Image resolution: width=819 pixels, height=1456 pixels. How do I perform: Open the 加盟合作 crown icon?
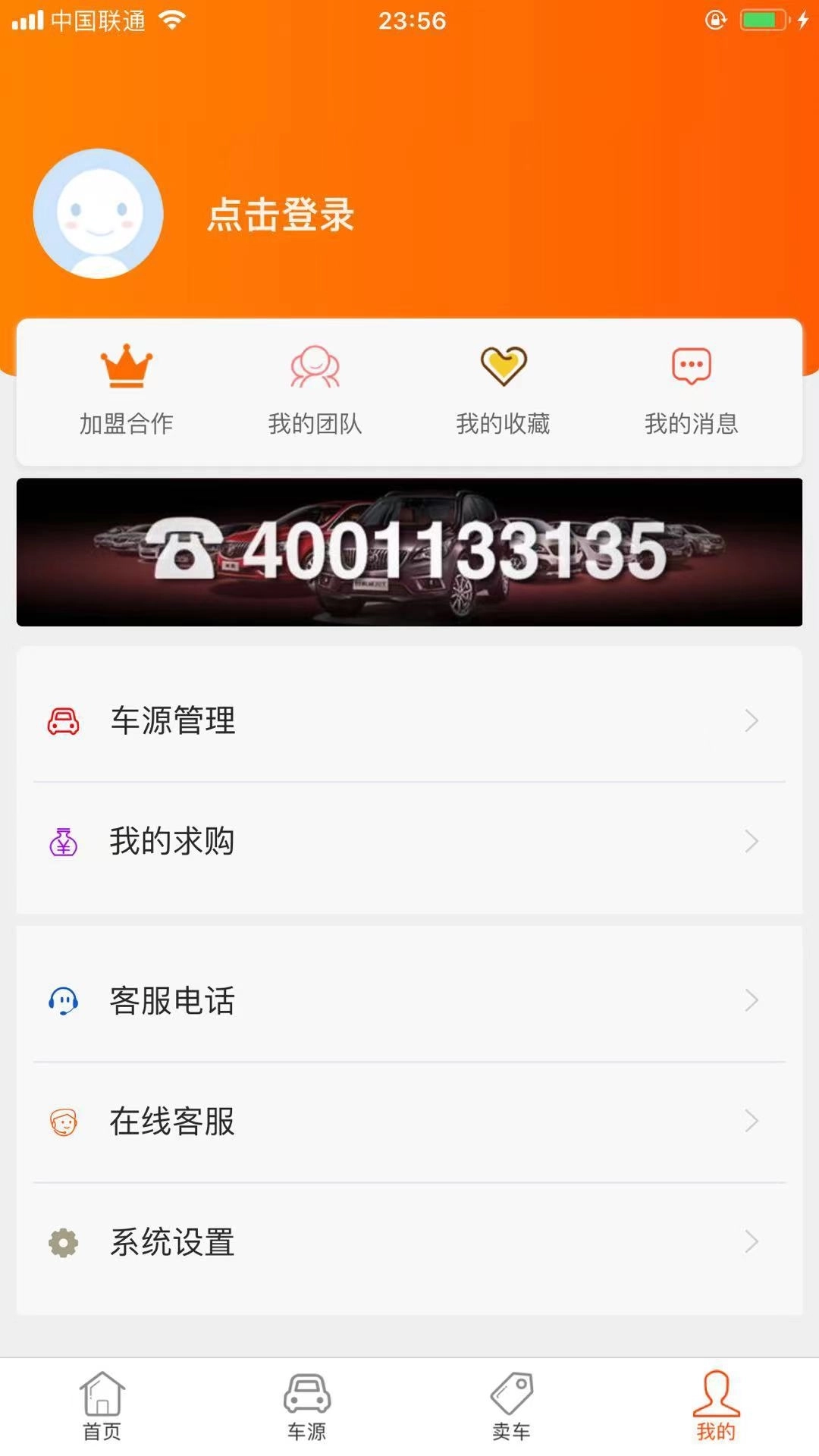[127, 368]
